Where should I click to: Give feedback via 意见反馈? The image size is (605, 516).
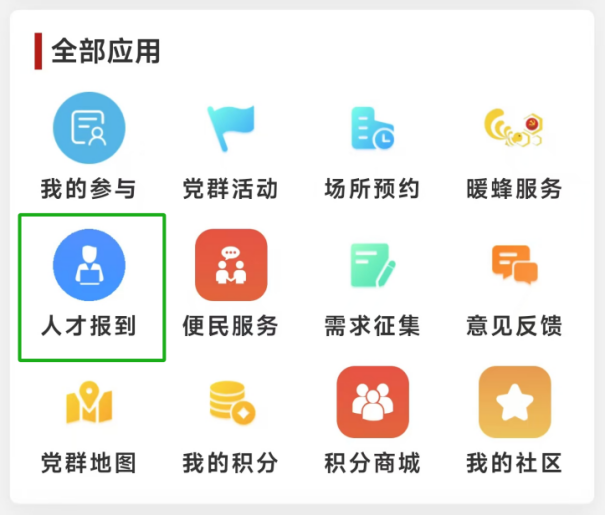click(514, 265)
